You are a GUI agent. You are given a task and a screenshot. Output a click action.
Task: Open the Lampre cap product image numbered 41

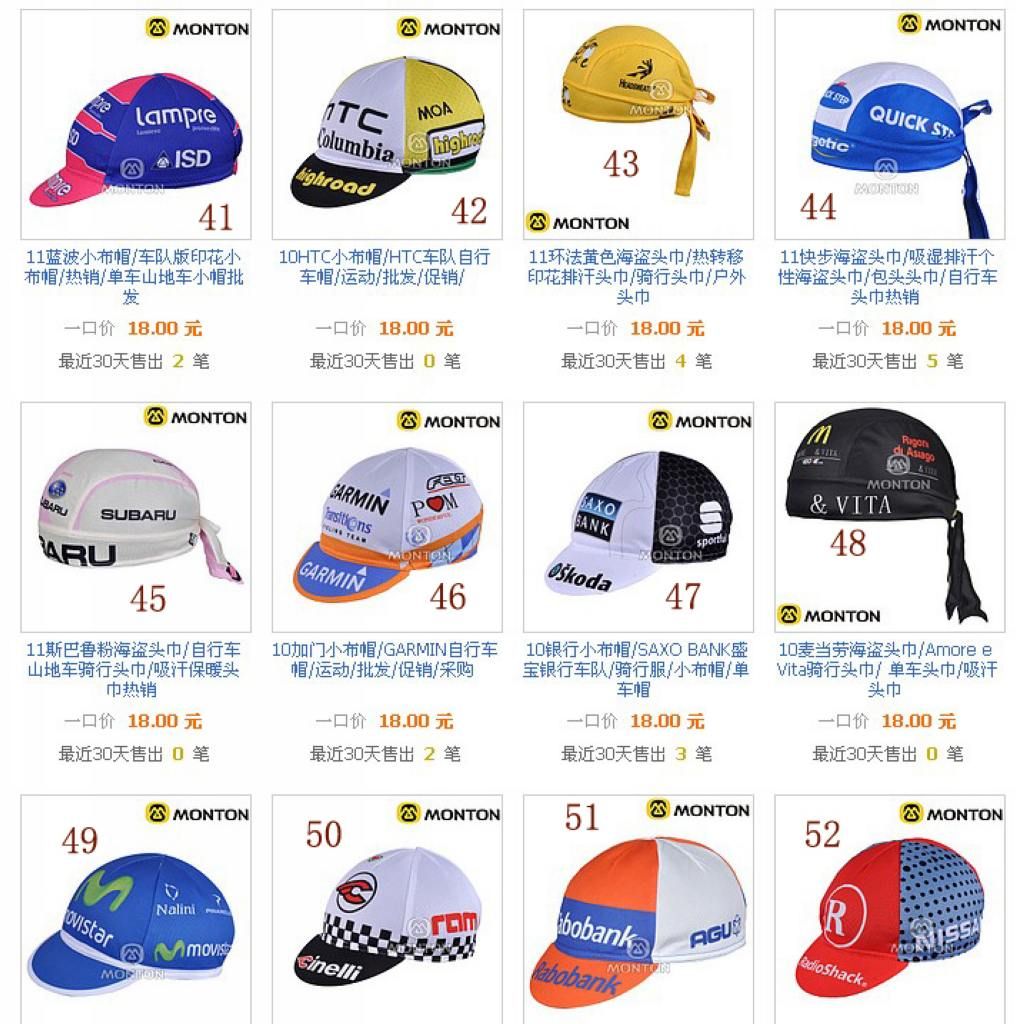pyautogui.click(x=135, y=125)
